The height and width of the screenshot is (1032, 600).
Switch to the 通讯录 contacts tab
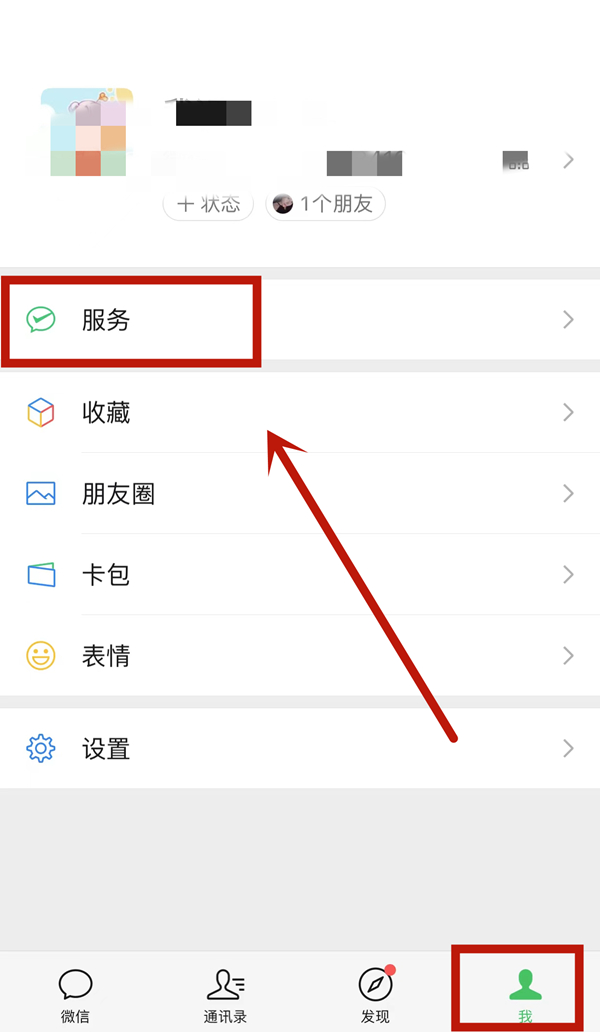(225, 995)
